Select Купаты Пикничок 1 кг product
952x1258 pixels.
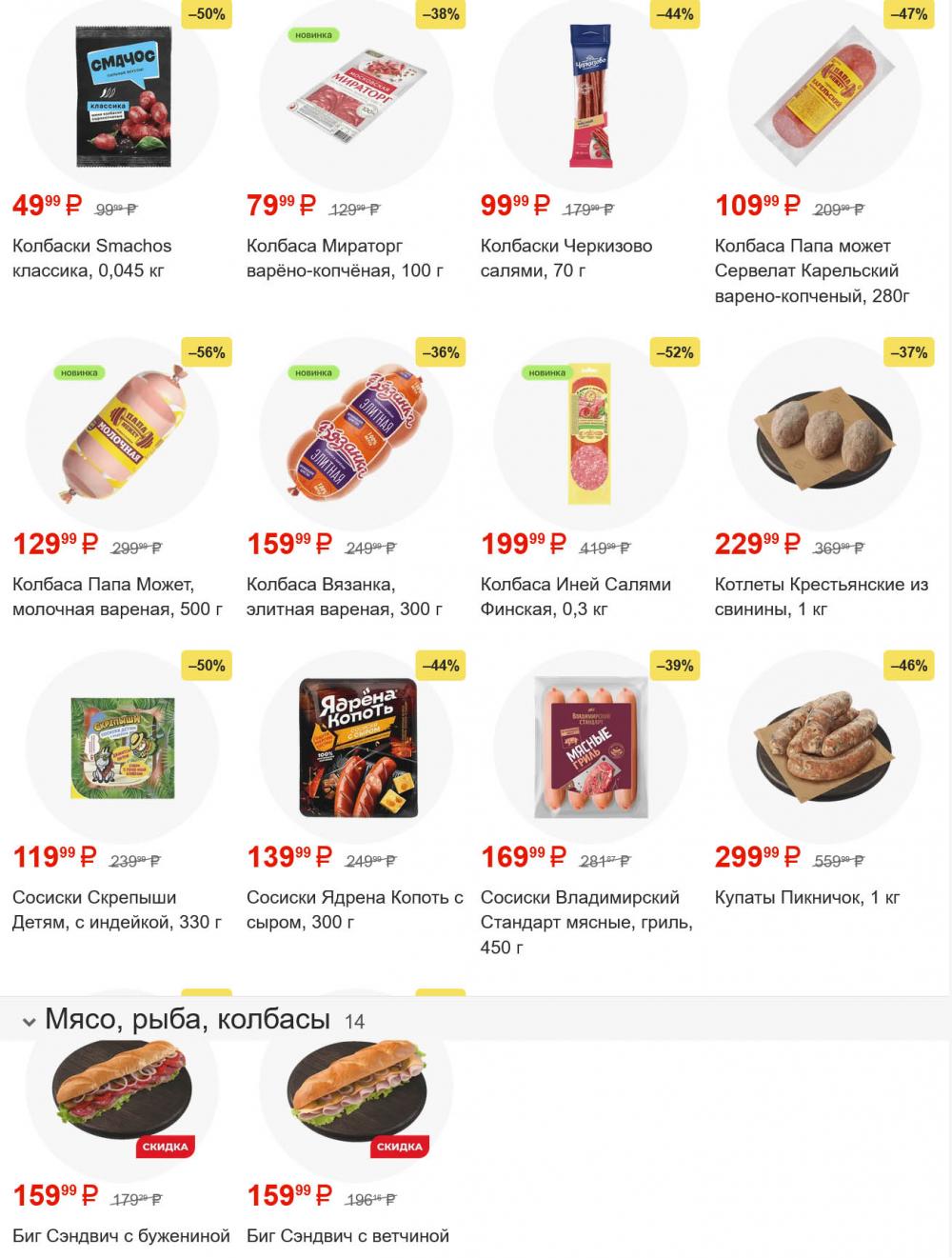pyautogui.click(x=824, y=748)
